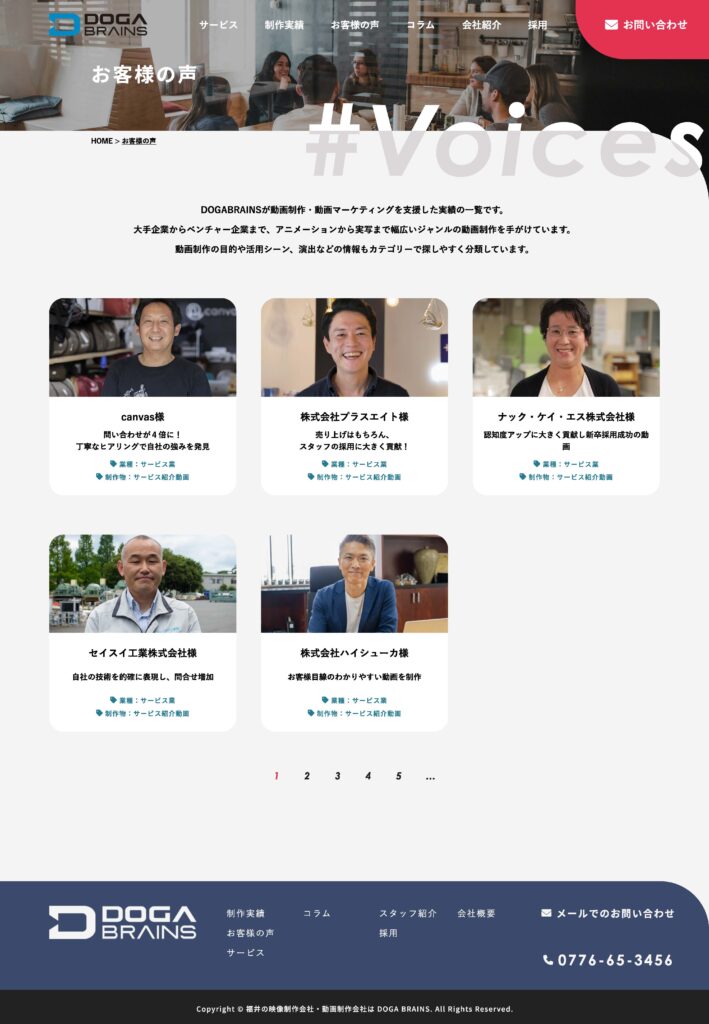The image size is (709, 1024).
Task: Select page 3 in the pagination
Action: click(337, 776)
